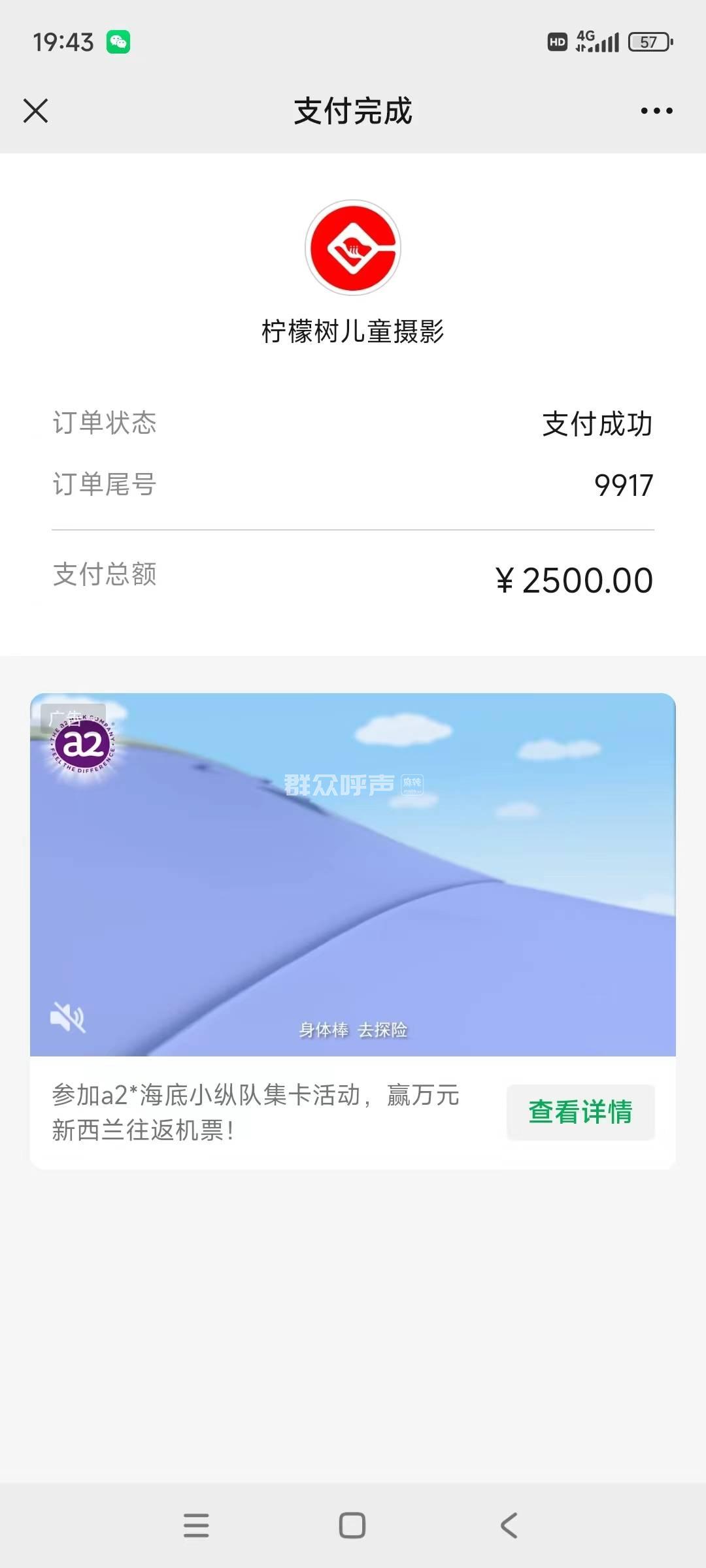Go back using system navigation arrow
The height and width of the screenshot is (1568, 706).
[x=509, y=1526]
